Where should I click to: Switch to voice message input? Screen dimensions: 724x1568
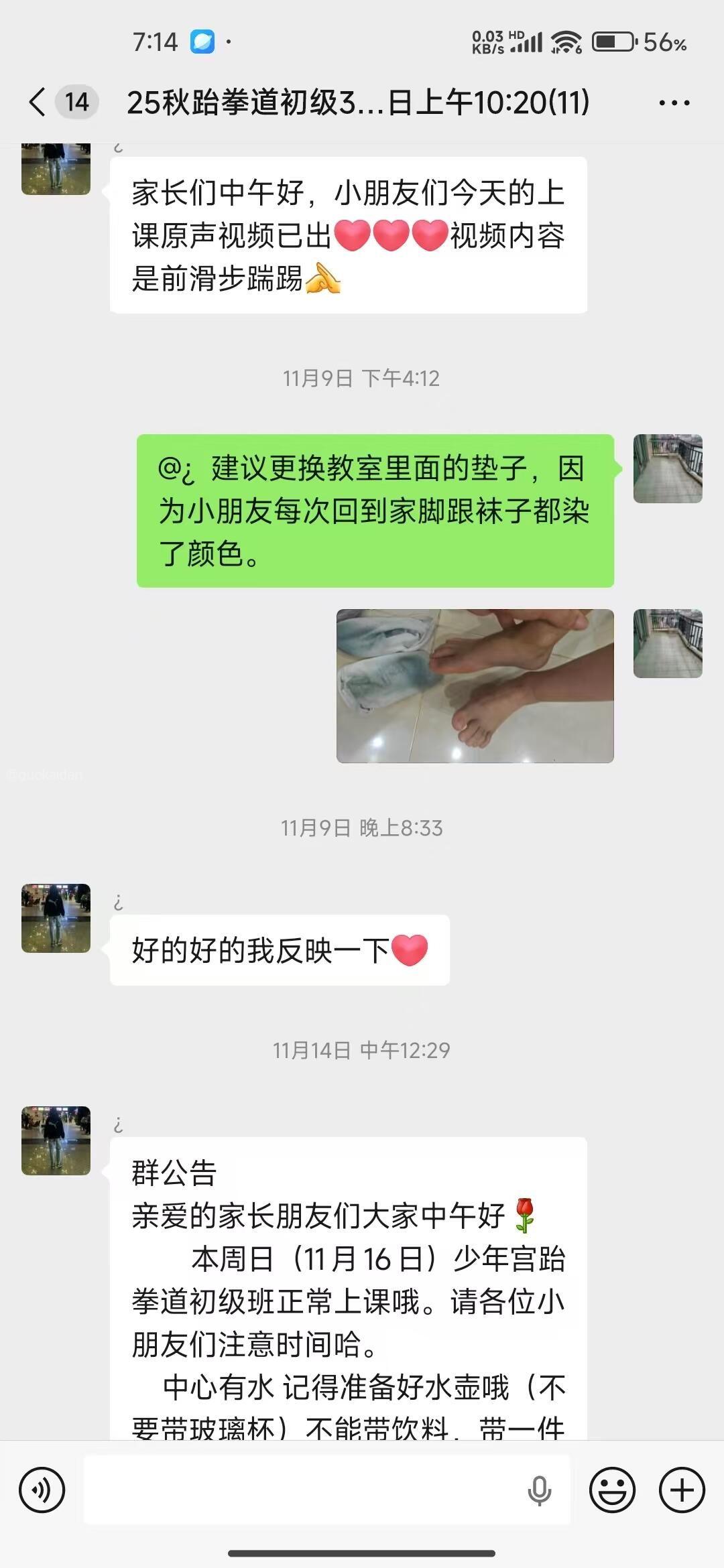tap(42, 1490)
